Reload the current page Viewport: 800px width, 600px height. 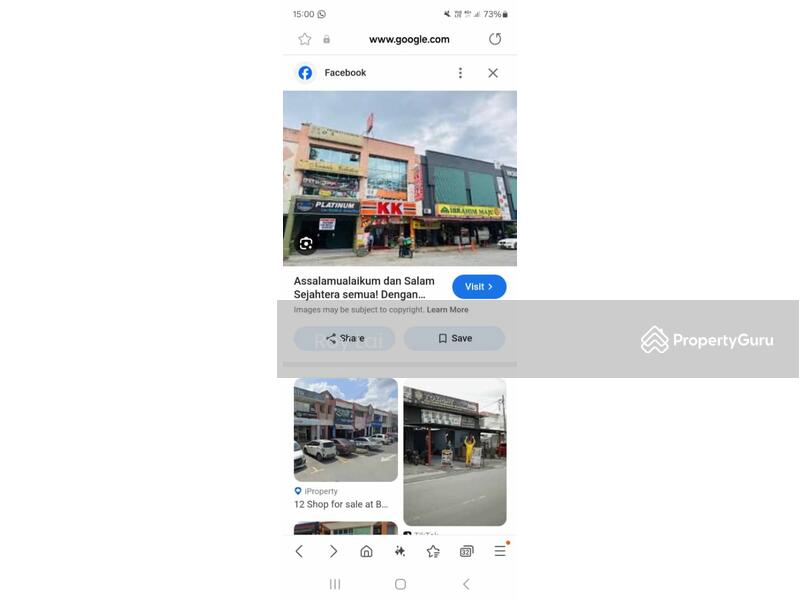click(495, 39)
